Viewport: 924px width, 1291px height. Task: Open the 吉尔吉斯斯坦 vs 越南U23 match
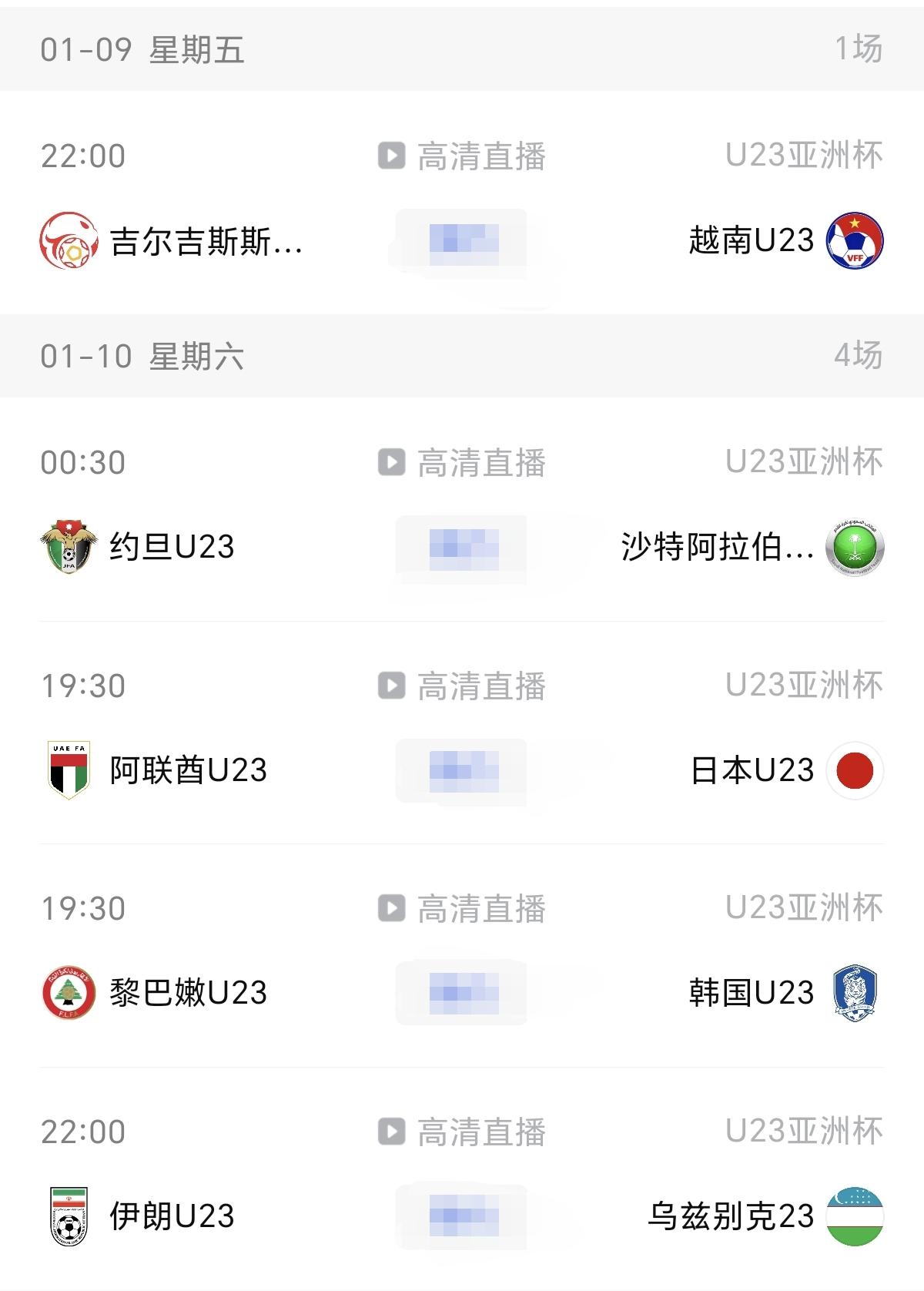(x=462, y=202)
